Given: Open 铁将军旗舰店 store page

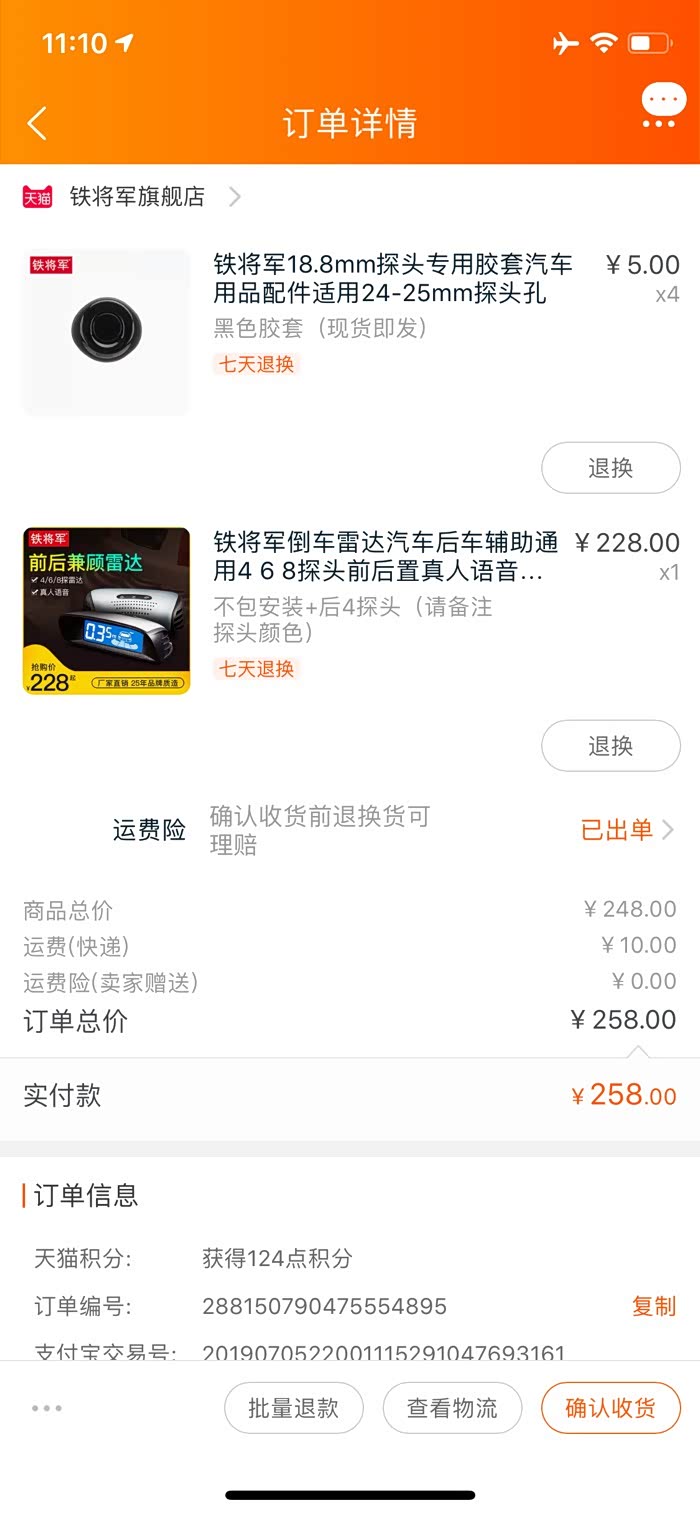Looking at the screenshot, I should point(137,197).
